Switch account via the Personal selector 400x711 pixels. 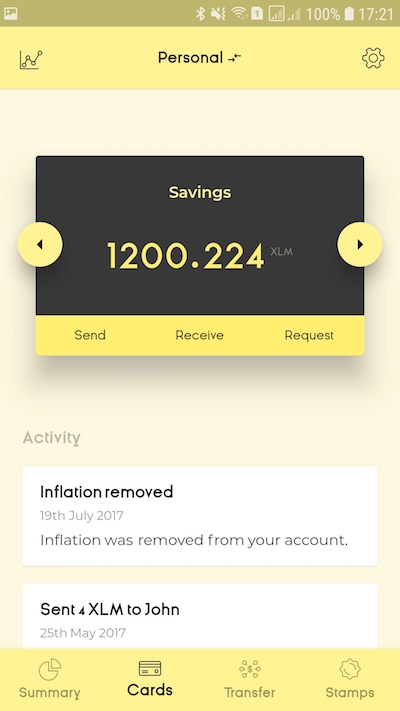[x=200, y=58]
